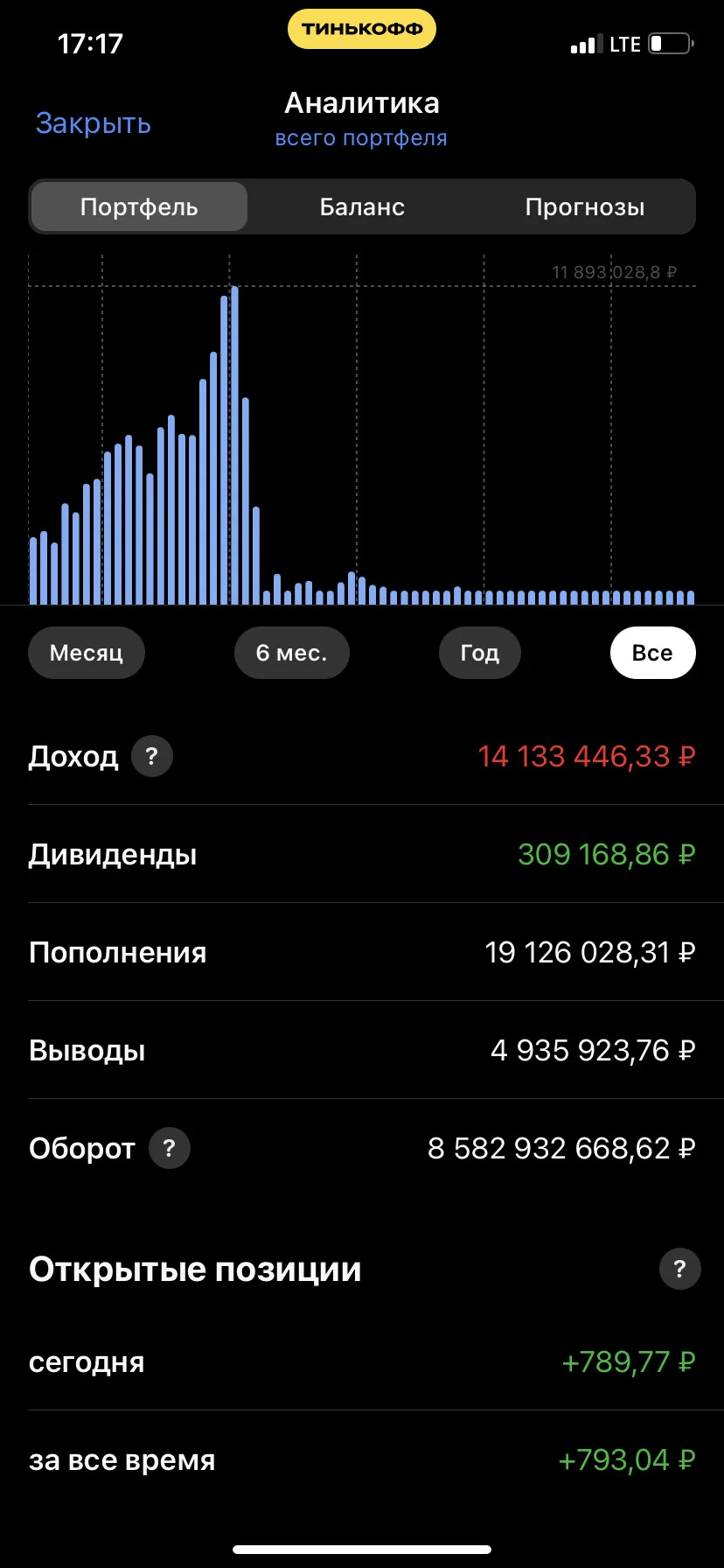
Task: Open the Прогнозы tab
Action: (x=584, y=206)
